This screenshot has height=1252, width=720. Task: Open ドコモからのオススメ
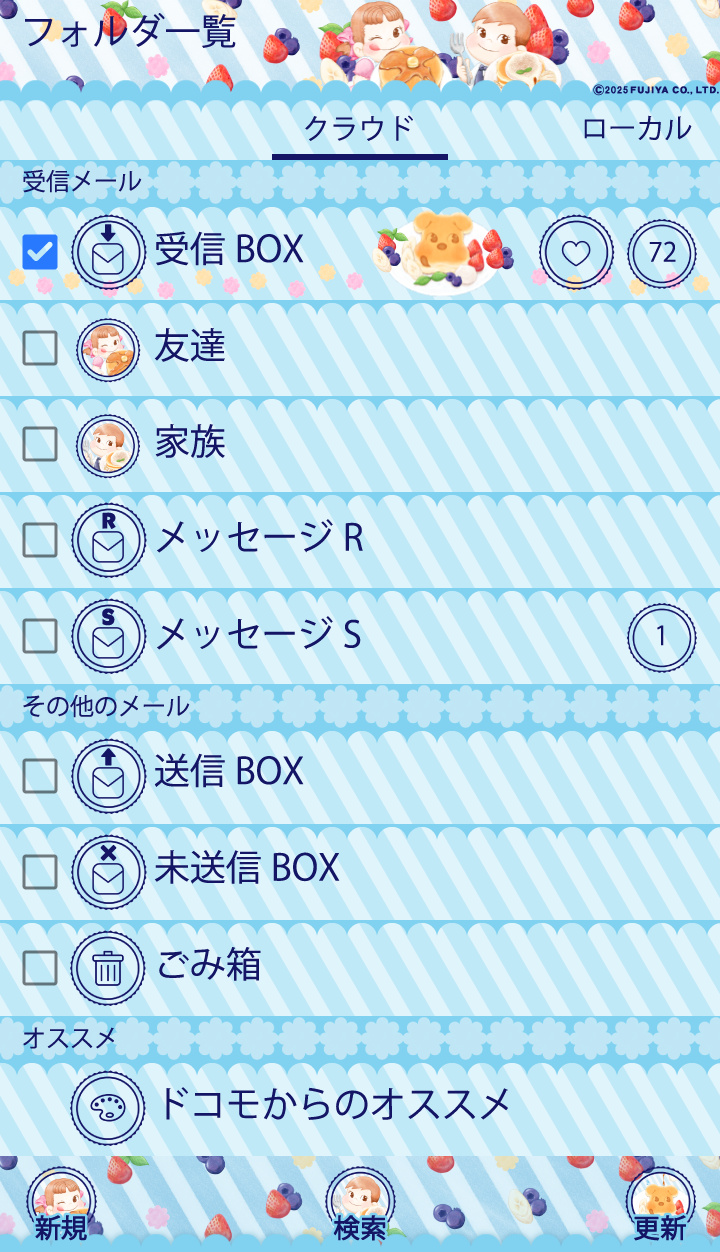pyautogui.click(x=334, y=1104)
